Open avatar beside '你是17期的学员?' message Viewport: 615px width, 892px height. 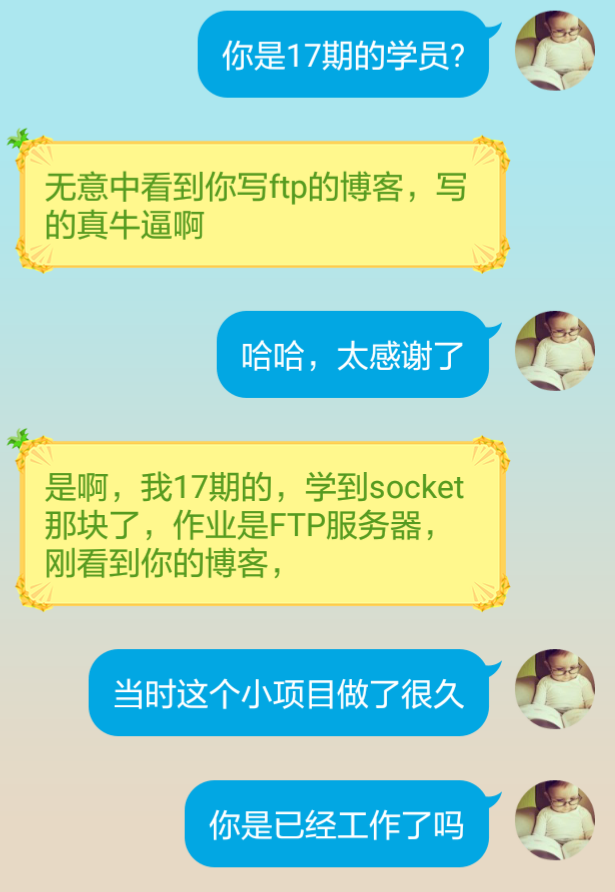[555, 50]
